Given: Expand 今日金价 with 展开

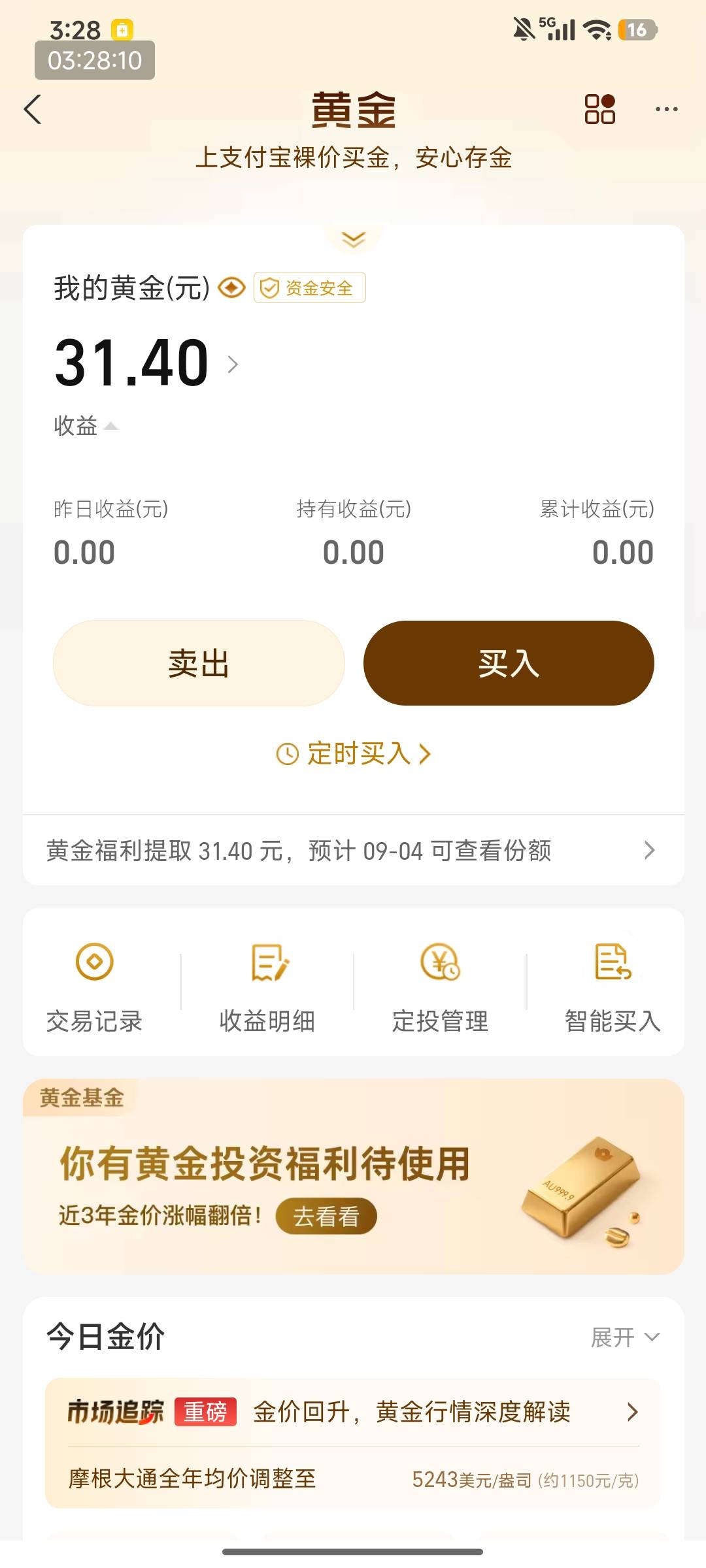Looking at the screenshot, I should coord(625,1337).
